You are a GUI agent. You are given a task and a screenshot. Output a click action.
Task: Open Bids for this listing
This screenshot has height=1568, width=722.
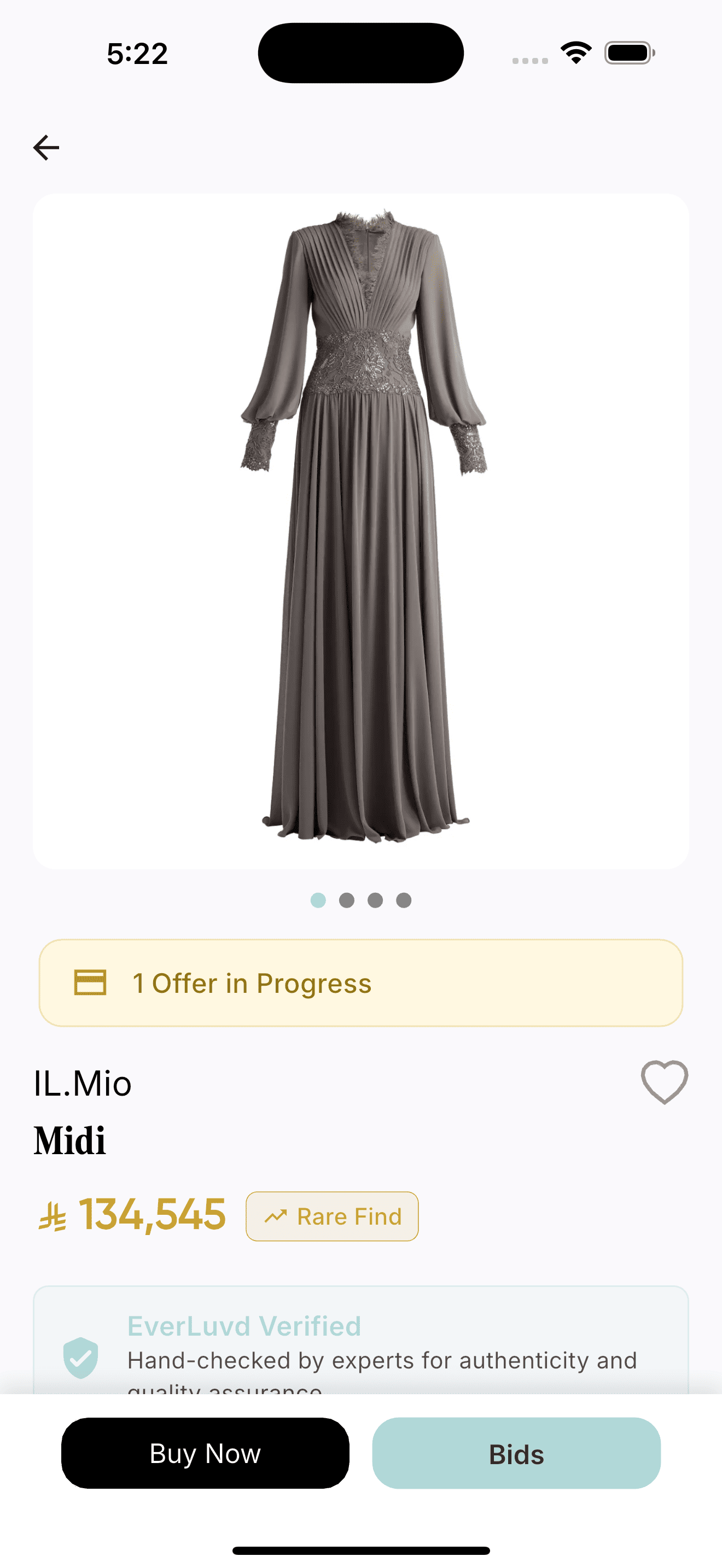(x=516, y=1454)
